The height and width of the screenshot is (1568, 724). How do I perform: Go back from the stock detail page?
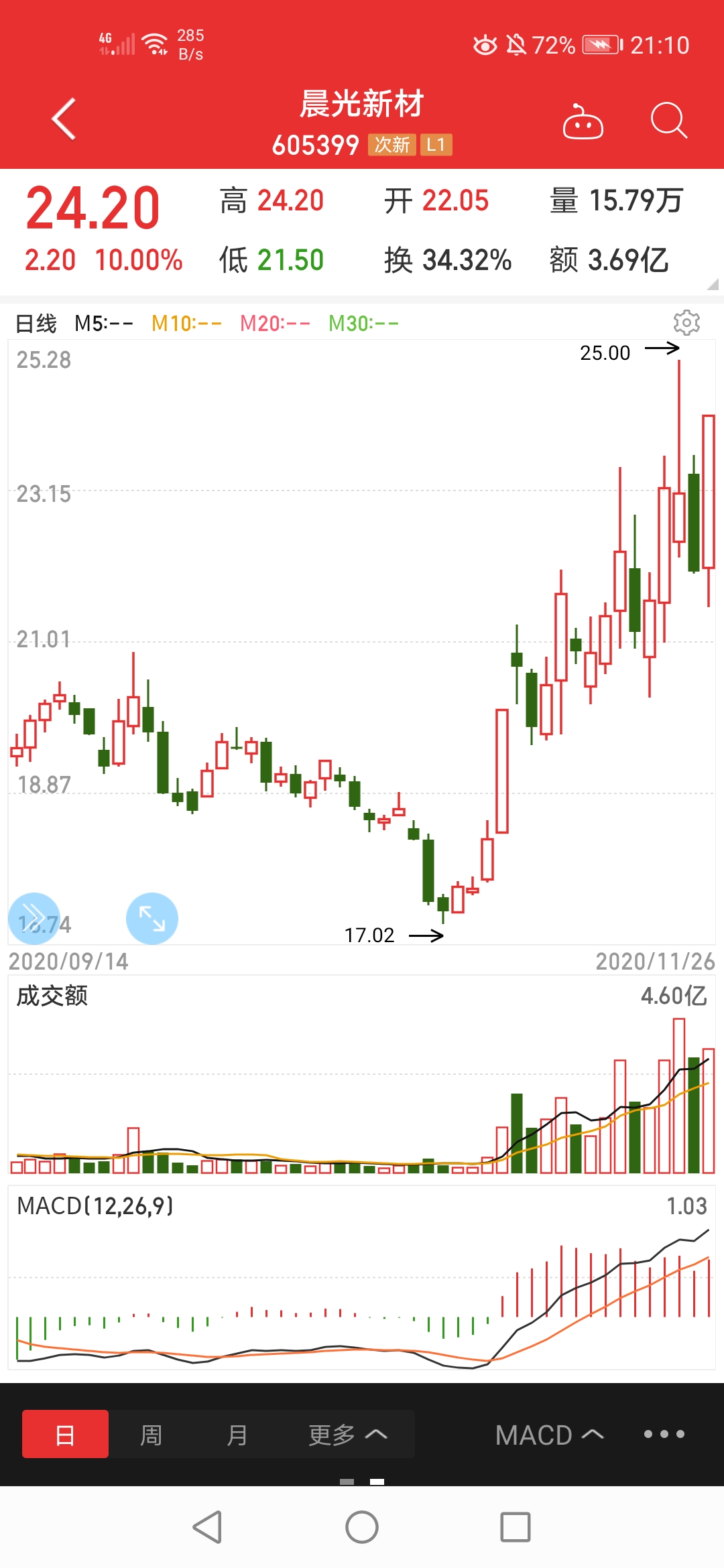[x=64, y=119]
